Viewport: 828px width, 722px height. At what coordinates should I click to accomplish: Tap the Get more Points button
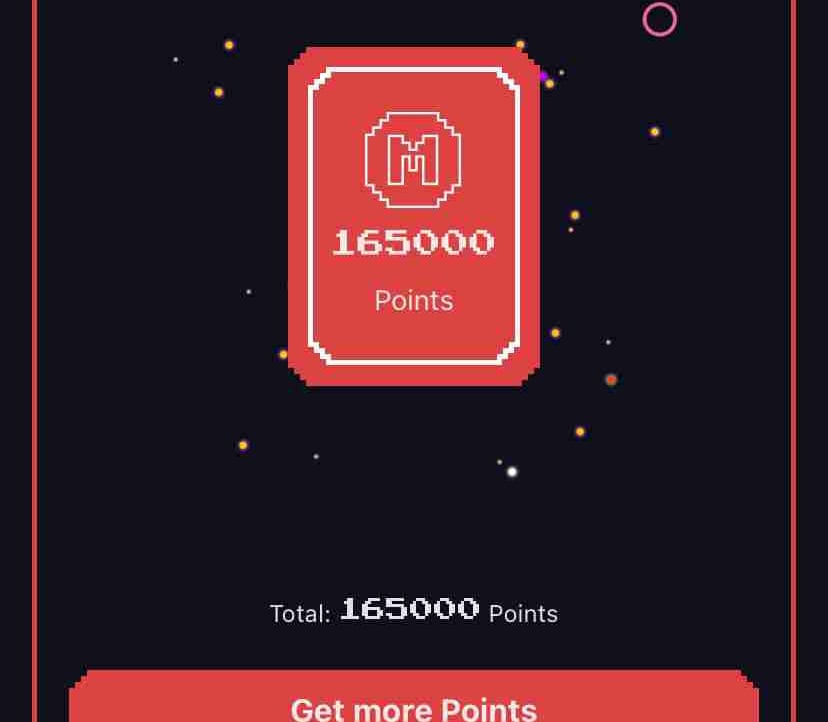[413, 702]
